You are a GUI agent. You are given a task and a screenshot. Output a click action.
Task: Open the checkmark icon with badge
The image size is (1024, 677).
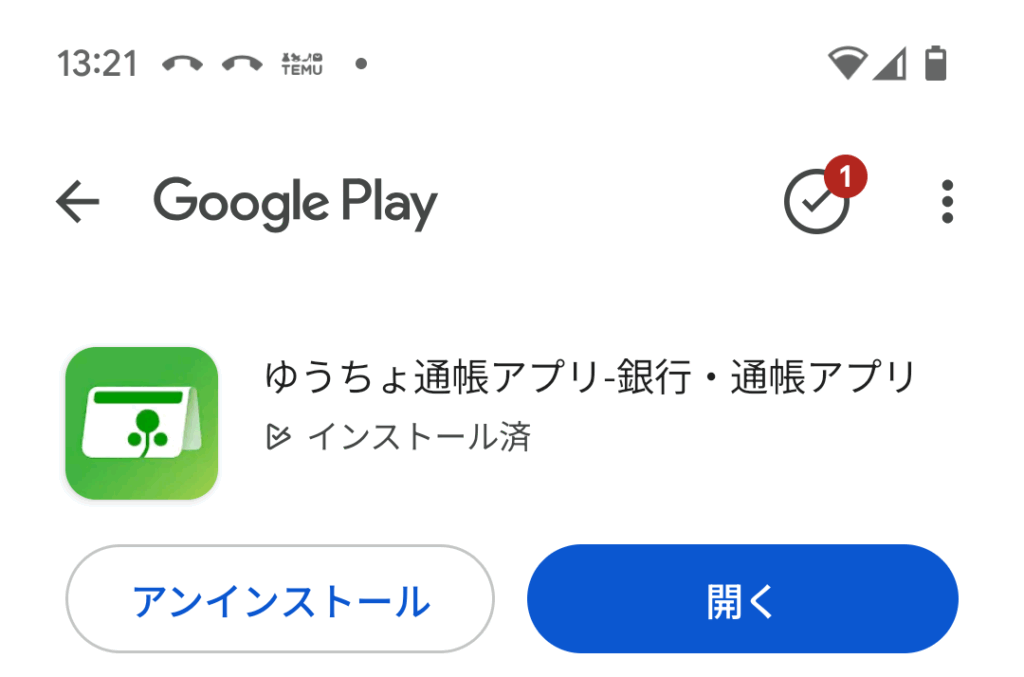pyautogui.click(x=817, y=203)
